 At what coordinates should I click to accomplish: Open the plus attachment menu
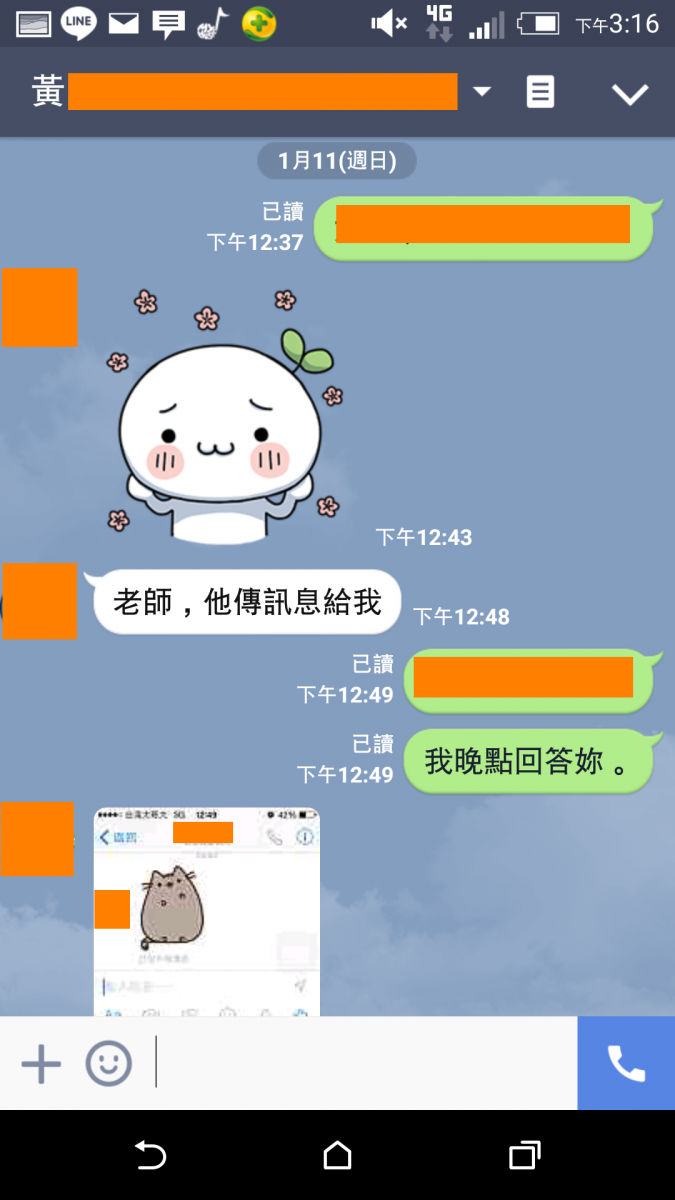point(41,1064)
